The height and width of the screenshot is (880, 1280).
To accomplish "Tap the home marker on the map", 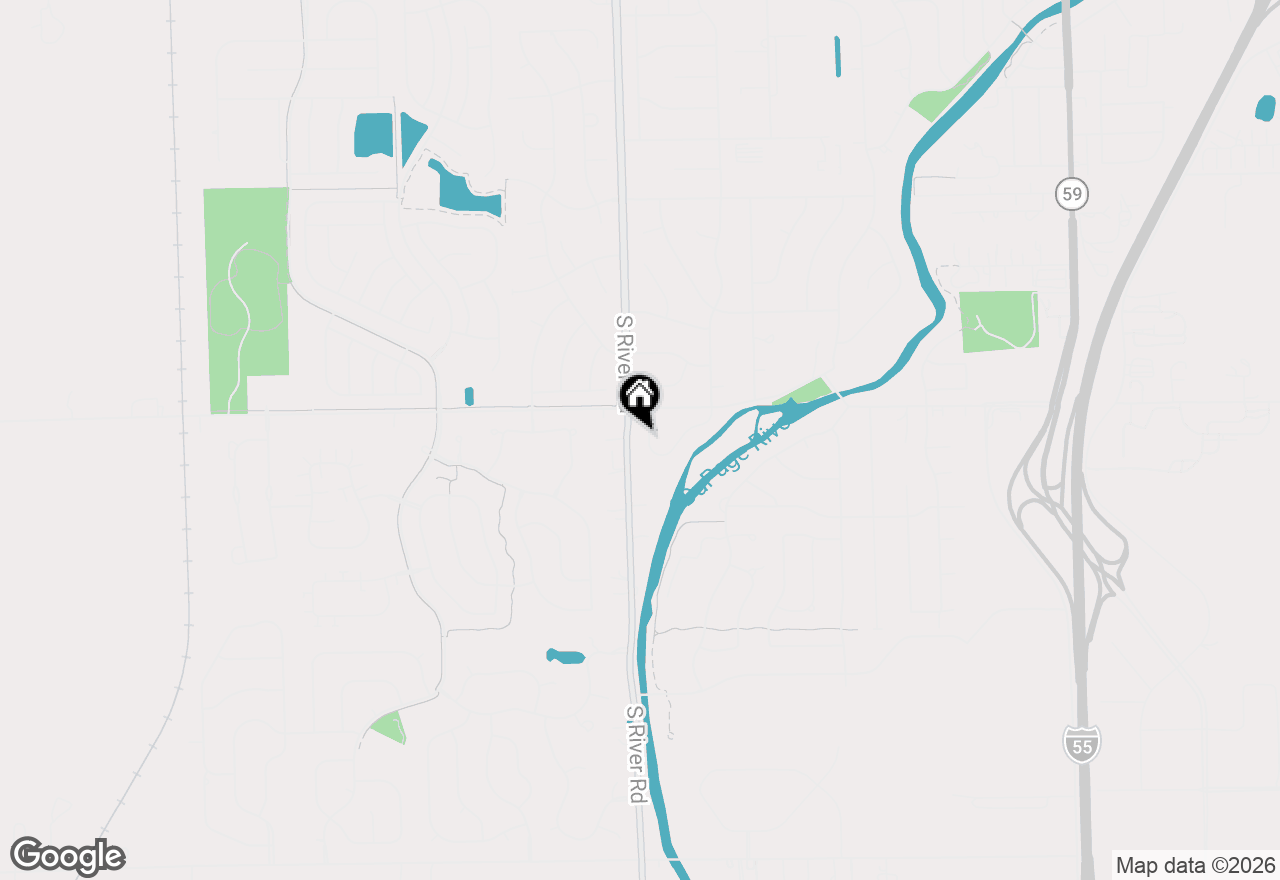I will click(640, 395).
